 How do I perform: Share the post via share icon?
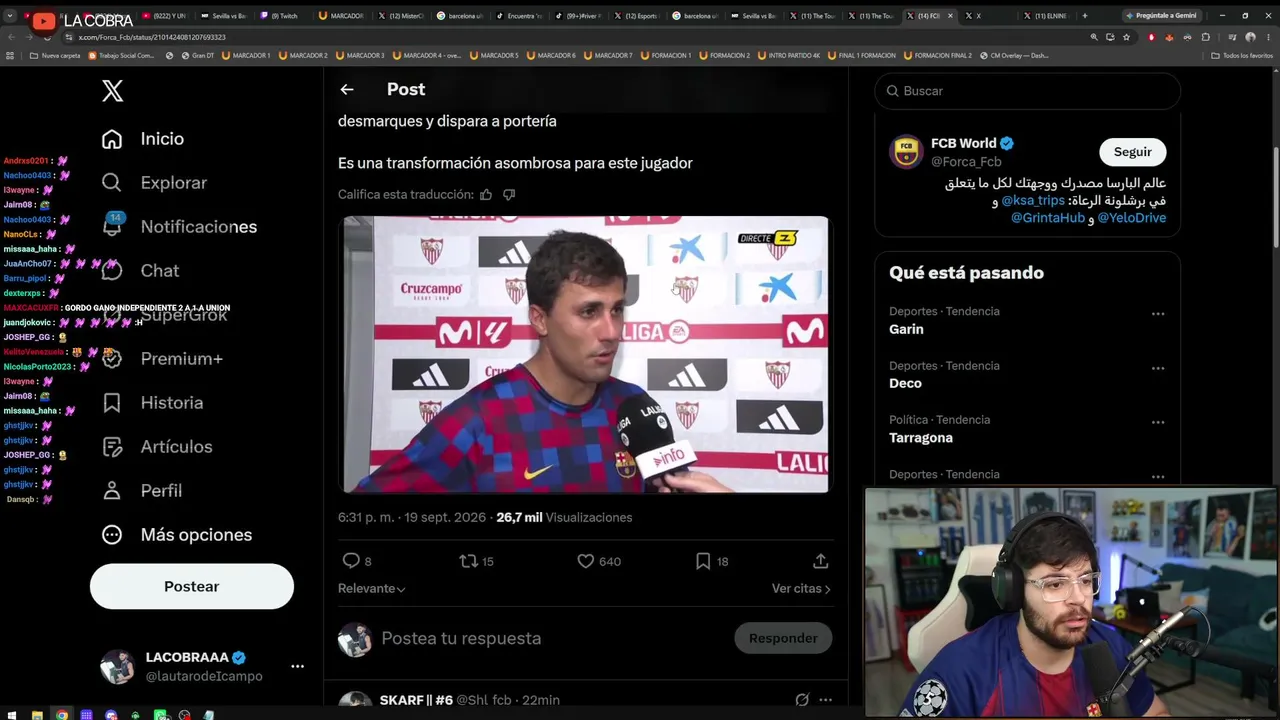820,561
